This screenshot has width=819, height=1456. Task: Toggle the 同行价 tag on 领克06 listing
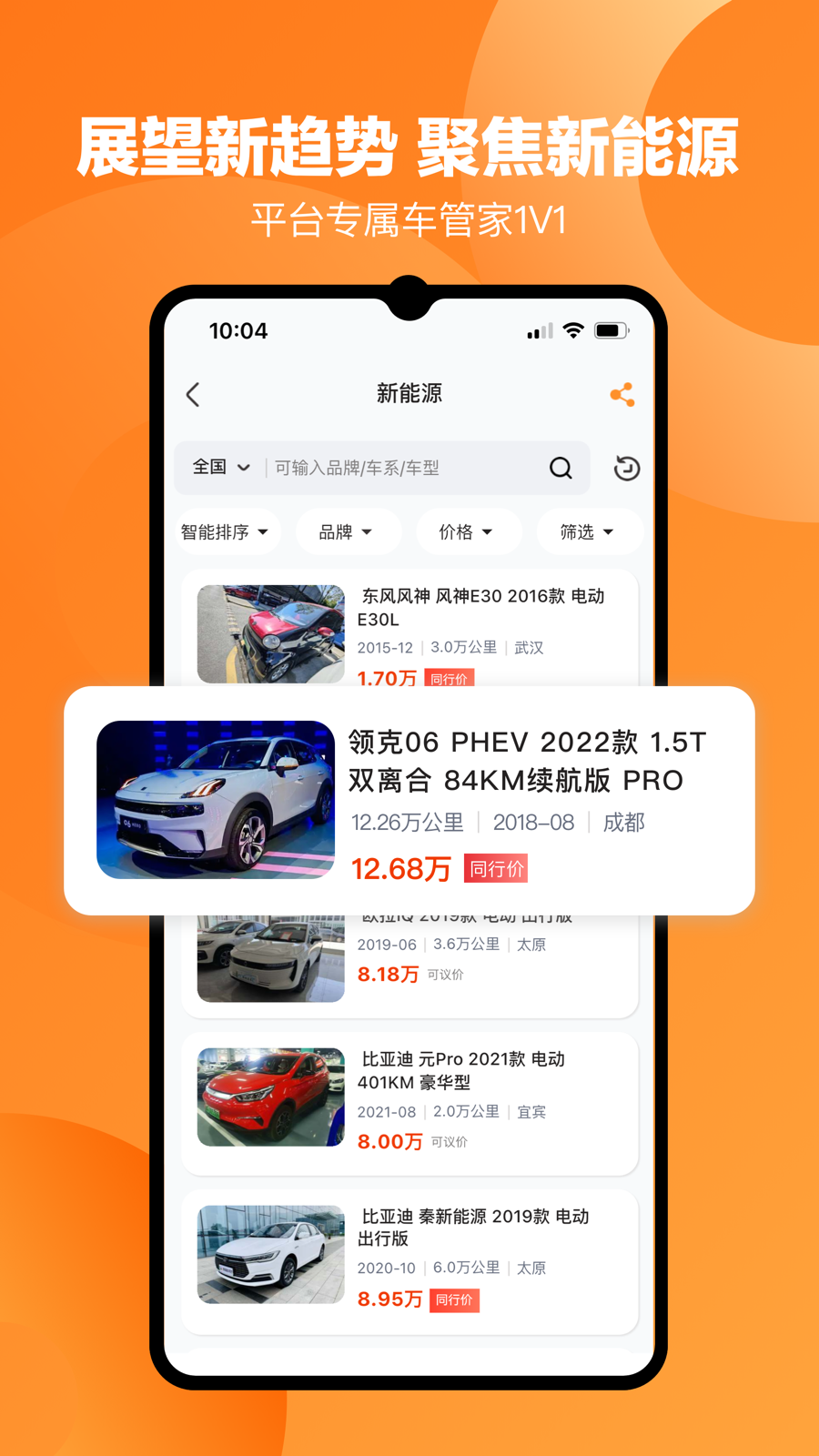point(495,869)
